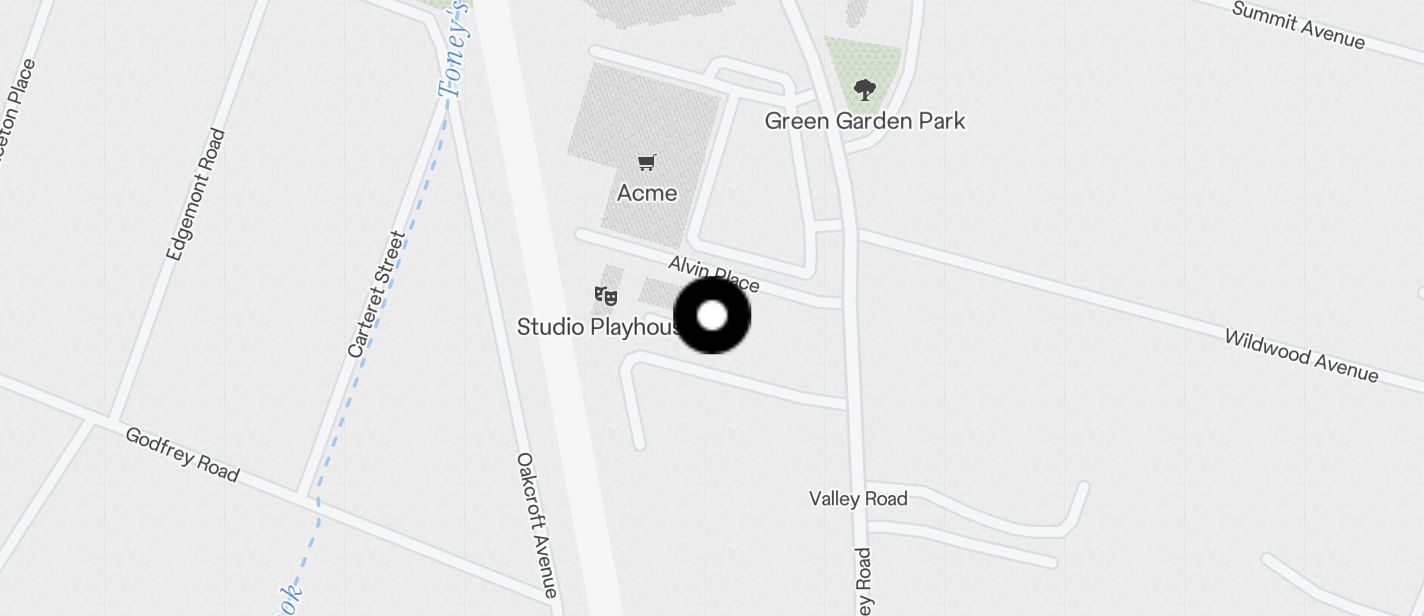1424x616 pixels.
Task: Tap the black location pin marker
Action: pyautogui.click(x=712, y=316)
